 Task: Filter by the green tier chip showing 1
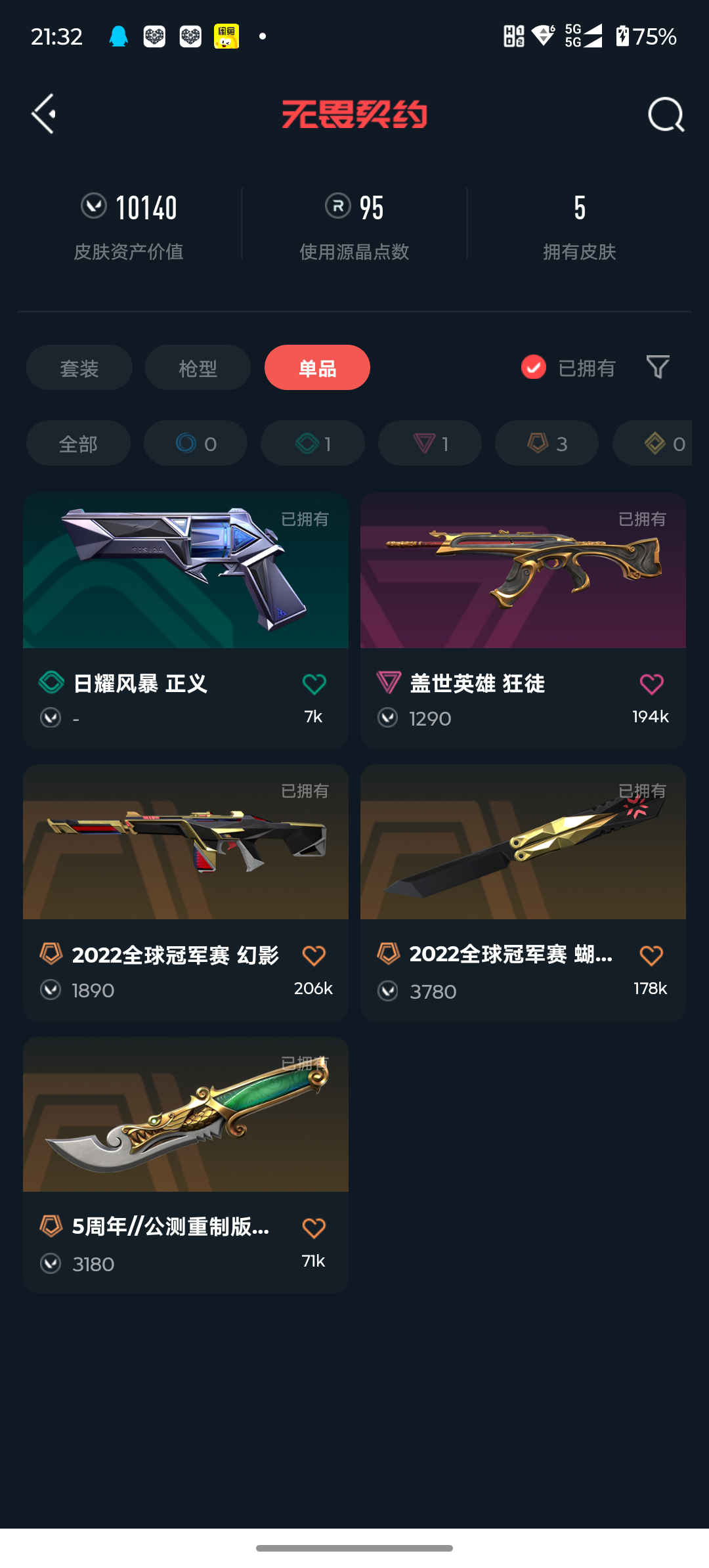click(312, 443)
